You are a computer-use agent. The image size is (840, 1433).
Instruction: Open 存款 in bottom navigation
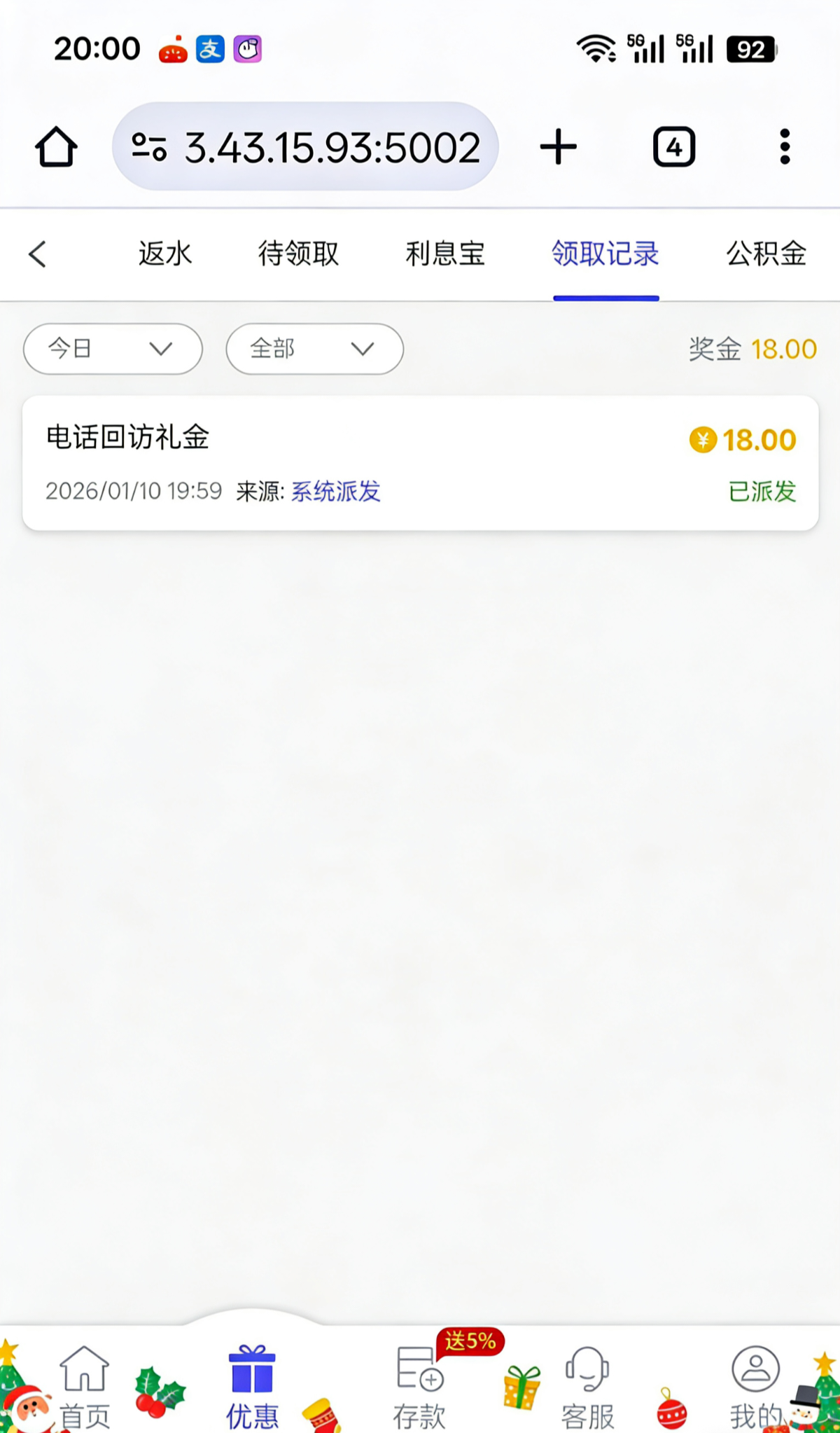419,1380
